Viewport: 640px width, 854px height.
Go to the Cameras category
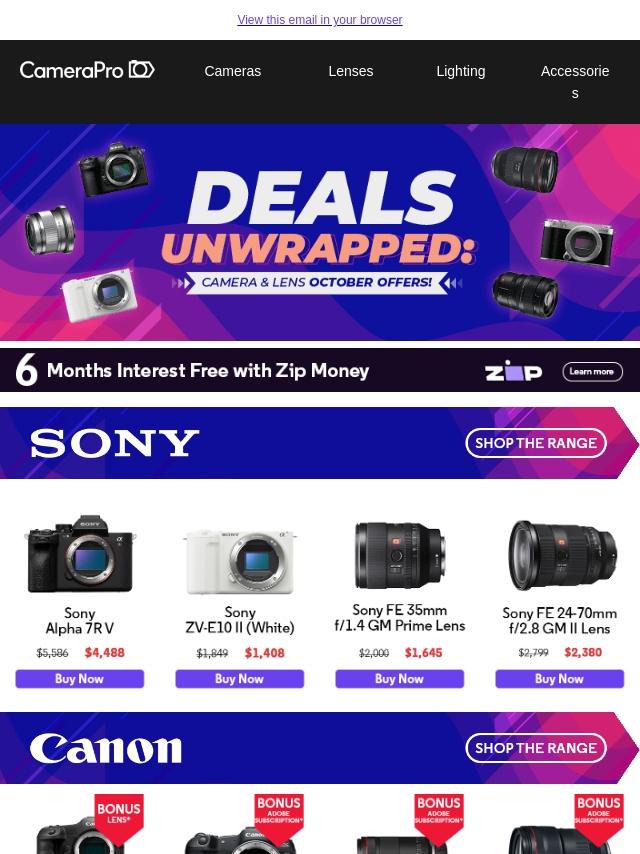[x=232, y=71]
